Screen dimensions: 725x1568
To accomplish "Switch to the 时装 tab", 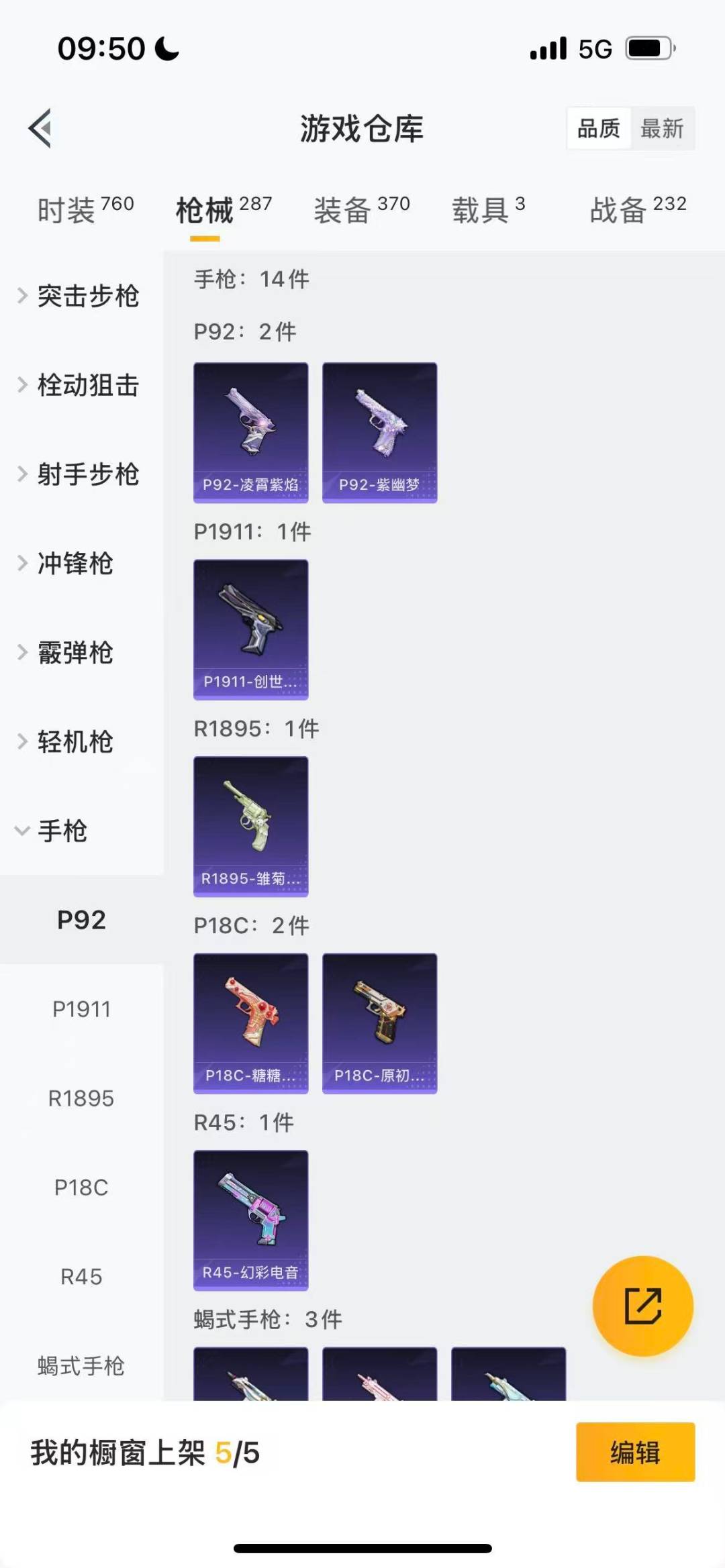I will (85, 210).
